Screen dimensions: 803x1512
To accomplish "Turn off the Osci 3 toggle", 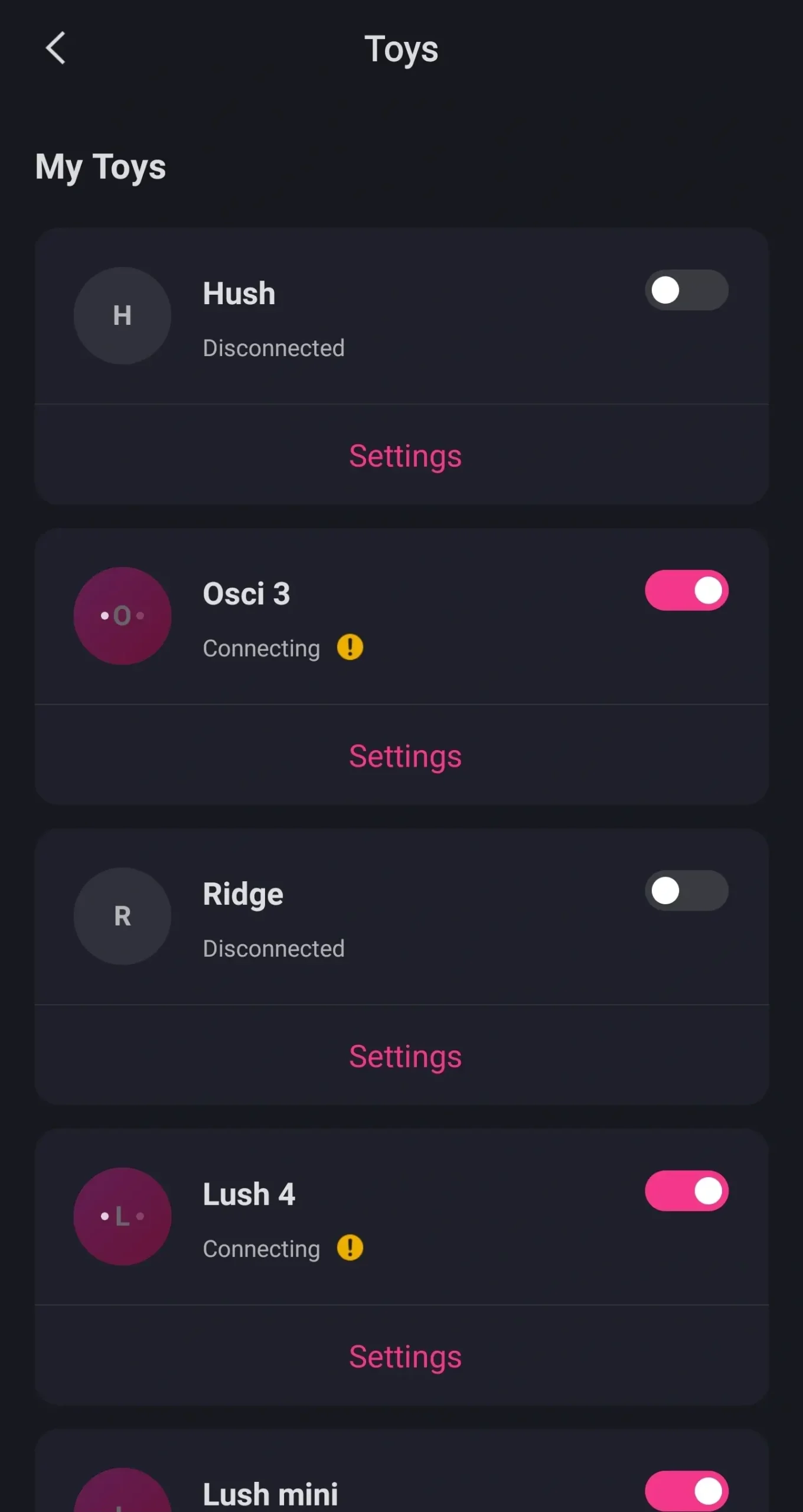I will tap(686, 591).
